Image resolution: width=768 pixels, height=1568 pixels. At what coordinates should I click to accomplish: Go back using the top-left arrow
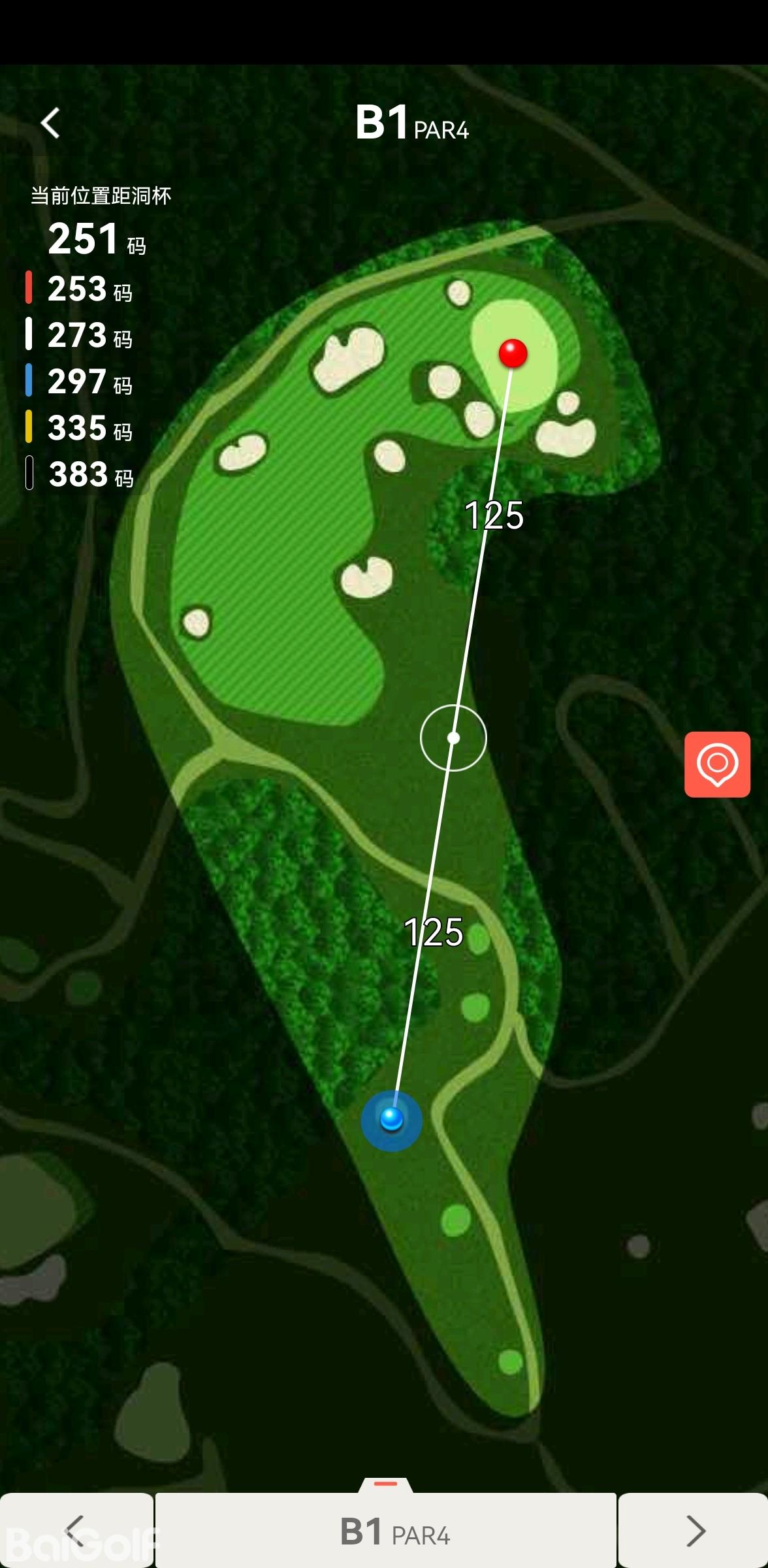pos(50,123)
